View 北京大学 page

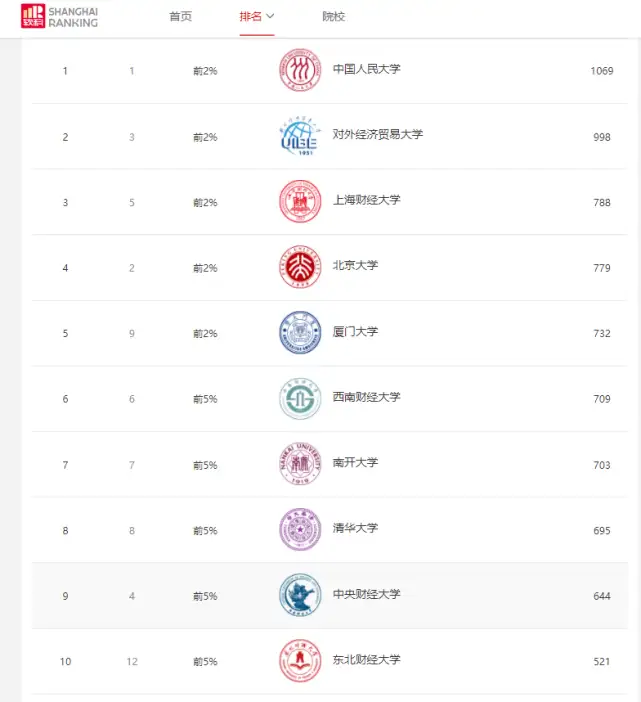coord(355,265)
